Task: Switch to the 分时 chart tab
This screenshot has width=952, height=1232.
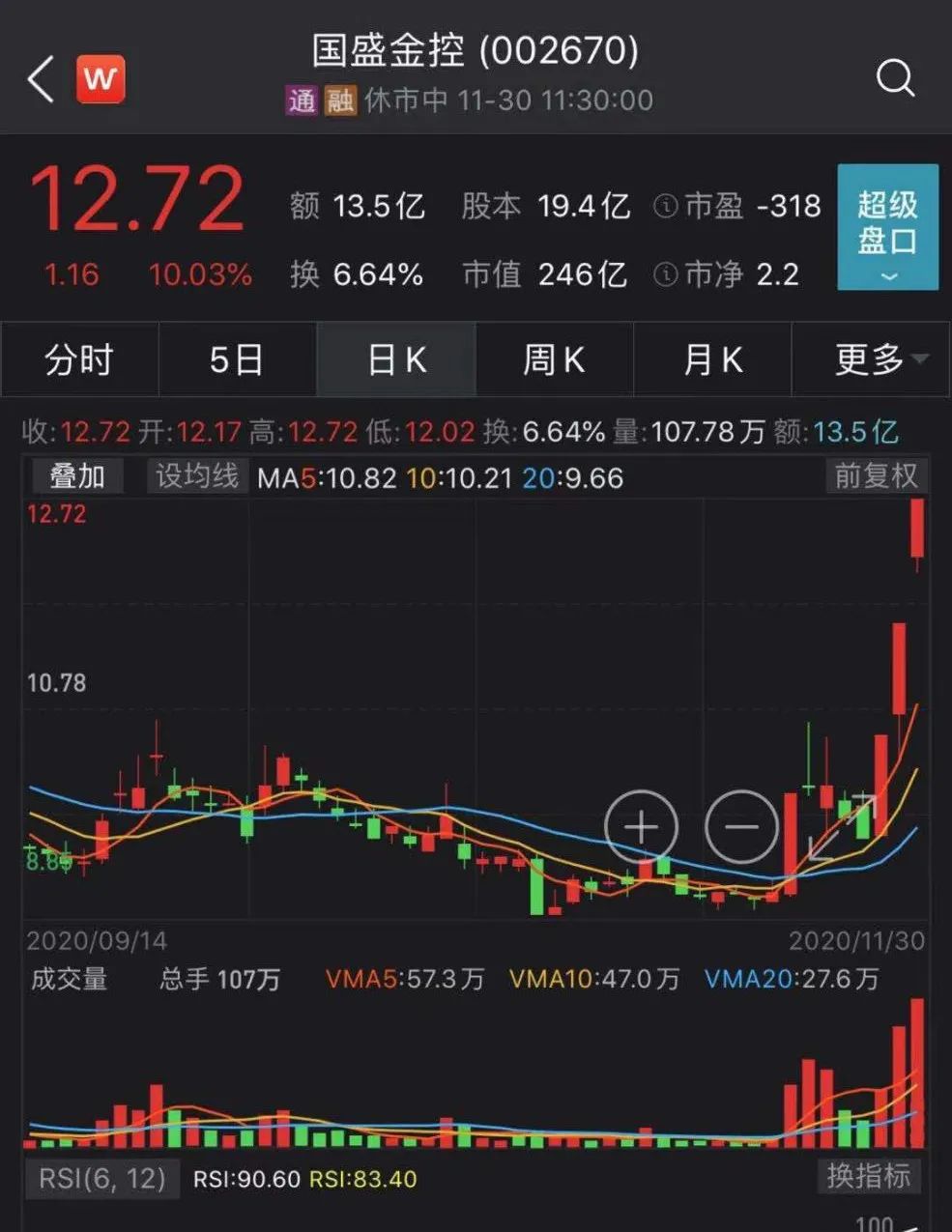Action: tap(79, 360)
